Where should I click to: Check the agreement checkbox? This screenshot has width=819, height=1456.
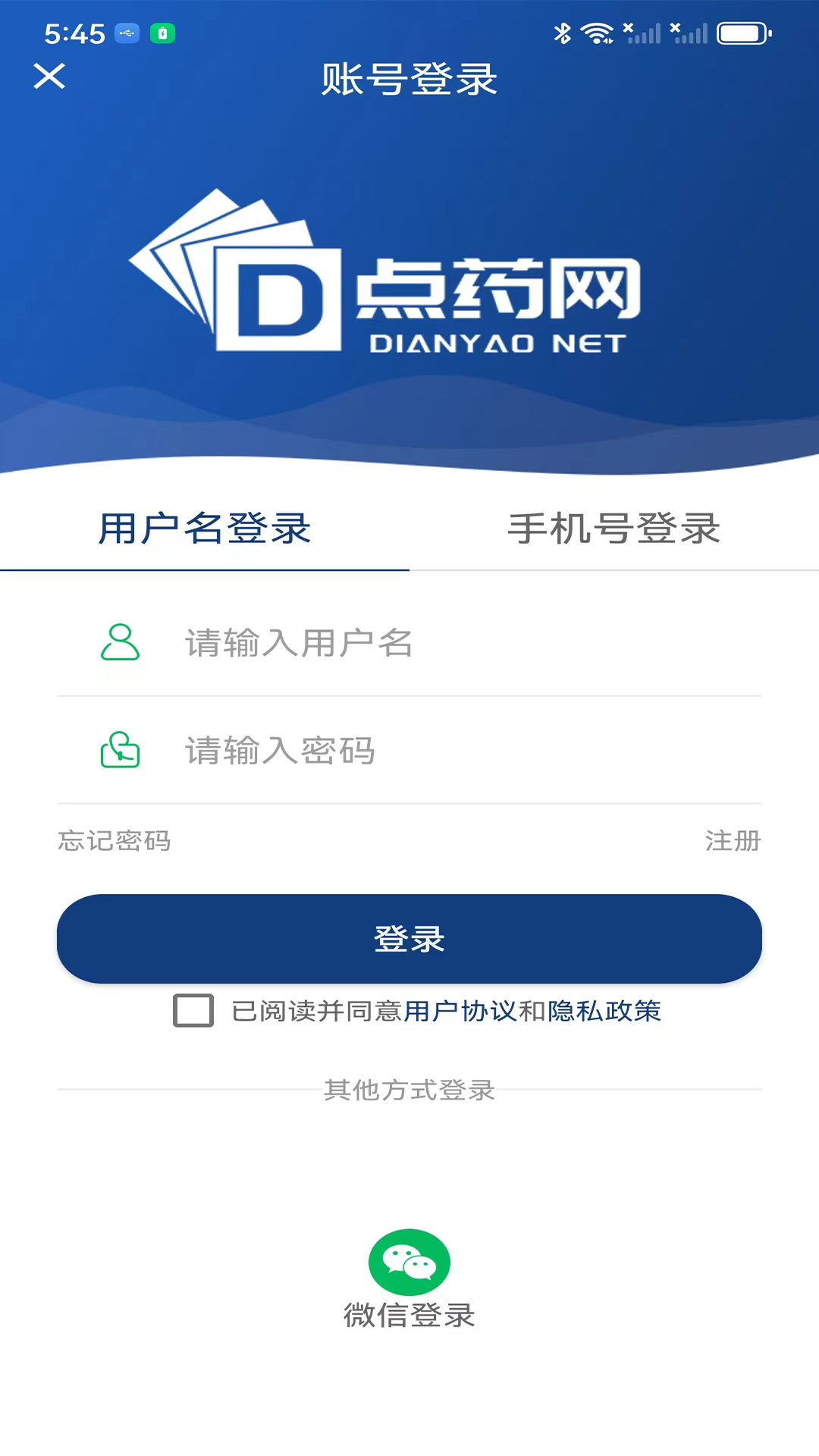click(193, 1011)
